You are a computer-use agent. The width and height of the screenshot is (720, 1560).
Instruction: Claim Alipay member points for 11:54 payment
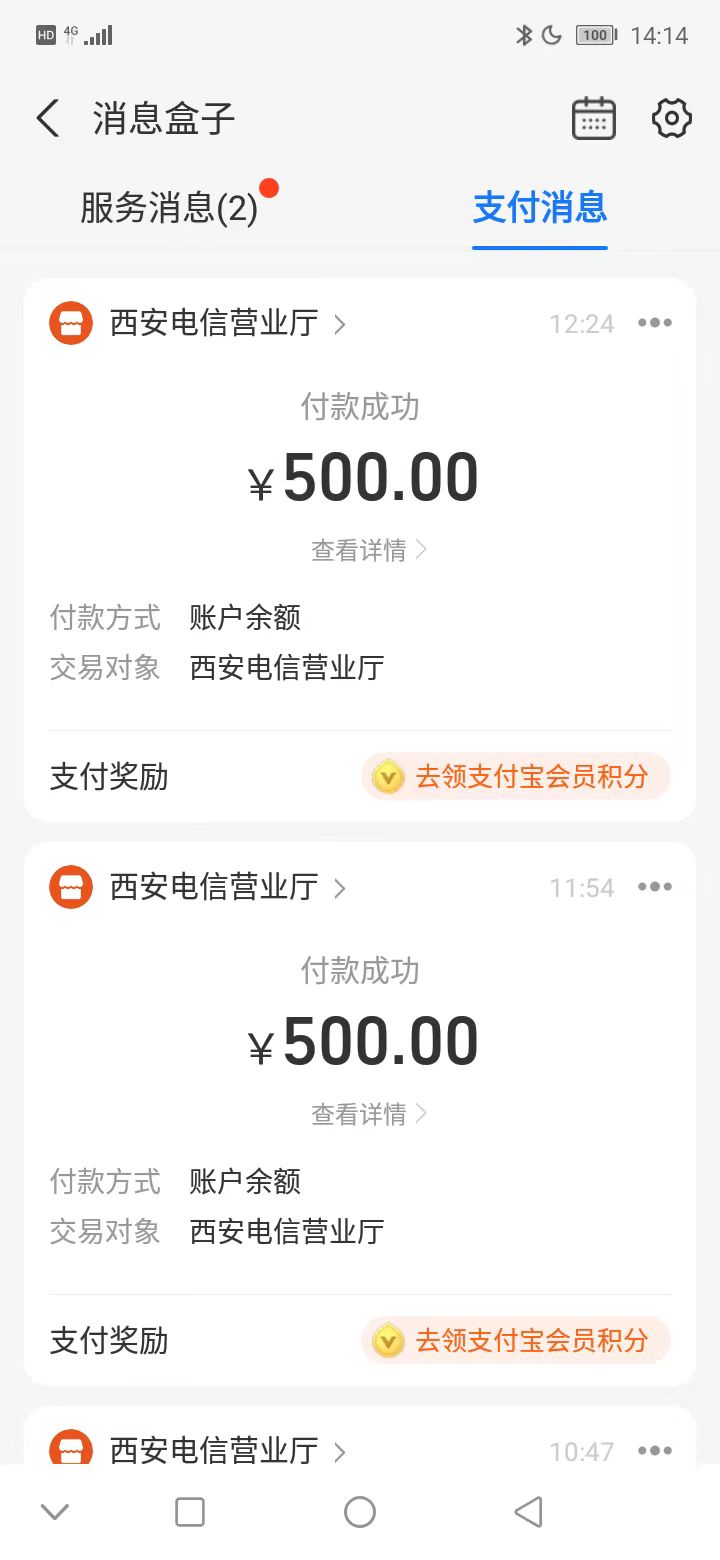[516, 1341]
